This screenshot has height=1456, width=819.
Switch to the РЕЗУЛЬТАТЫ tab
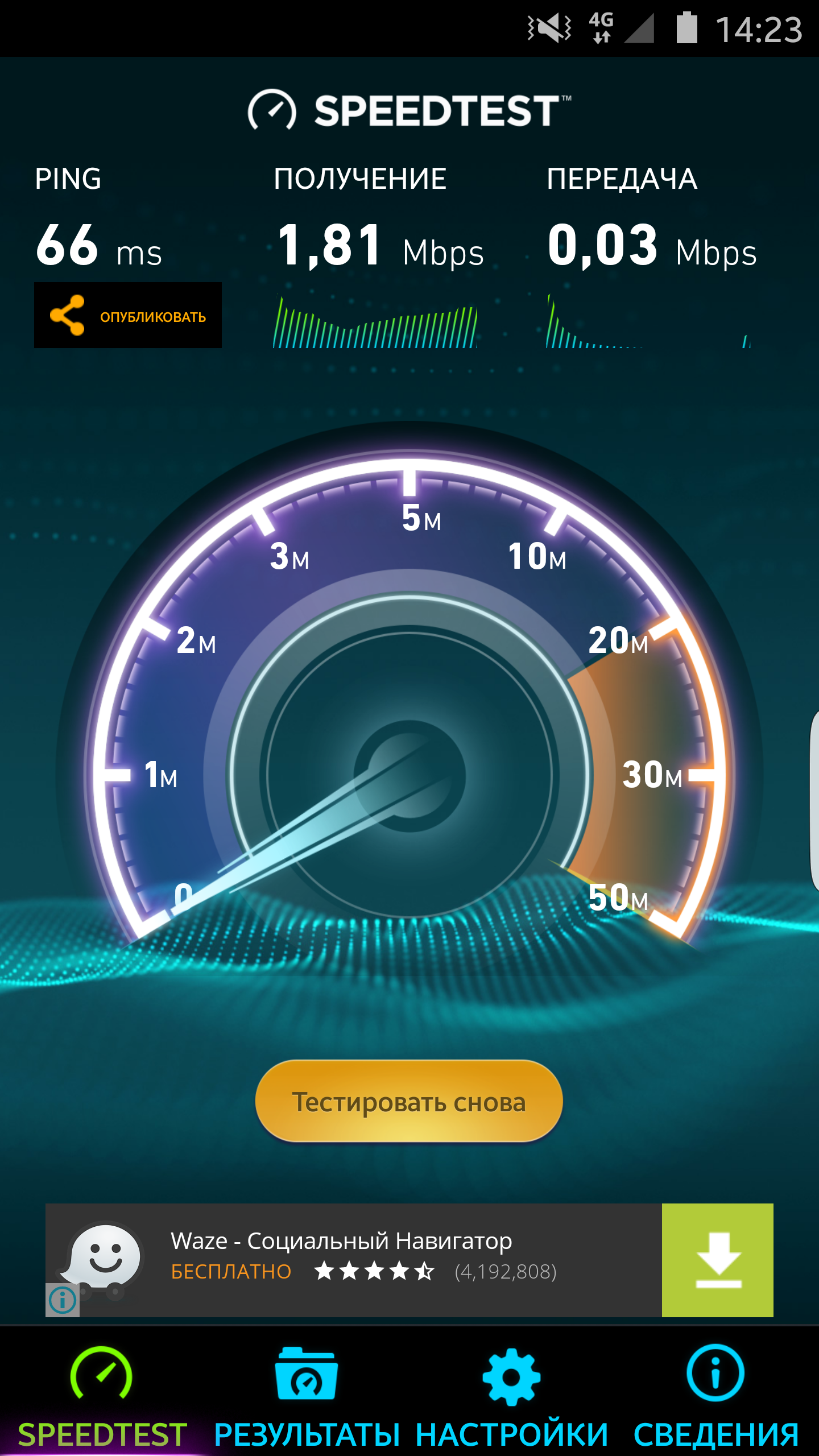tap(307, 1393)
